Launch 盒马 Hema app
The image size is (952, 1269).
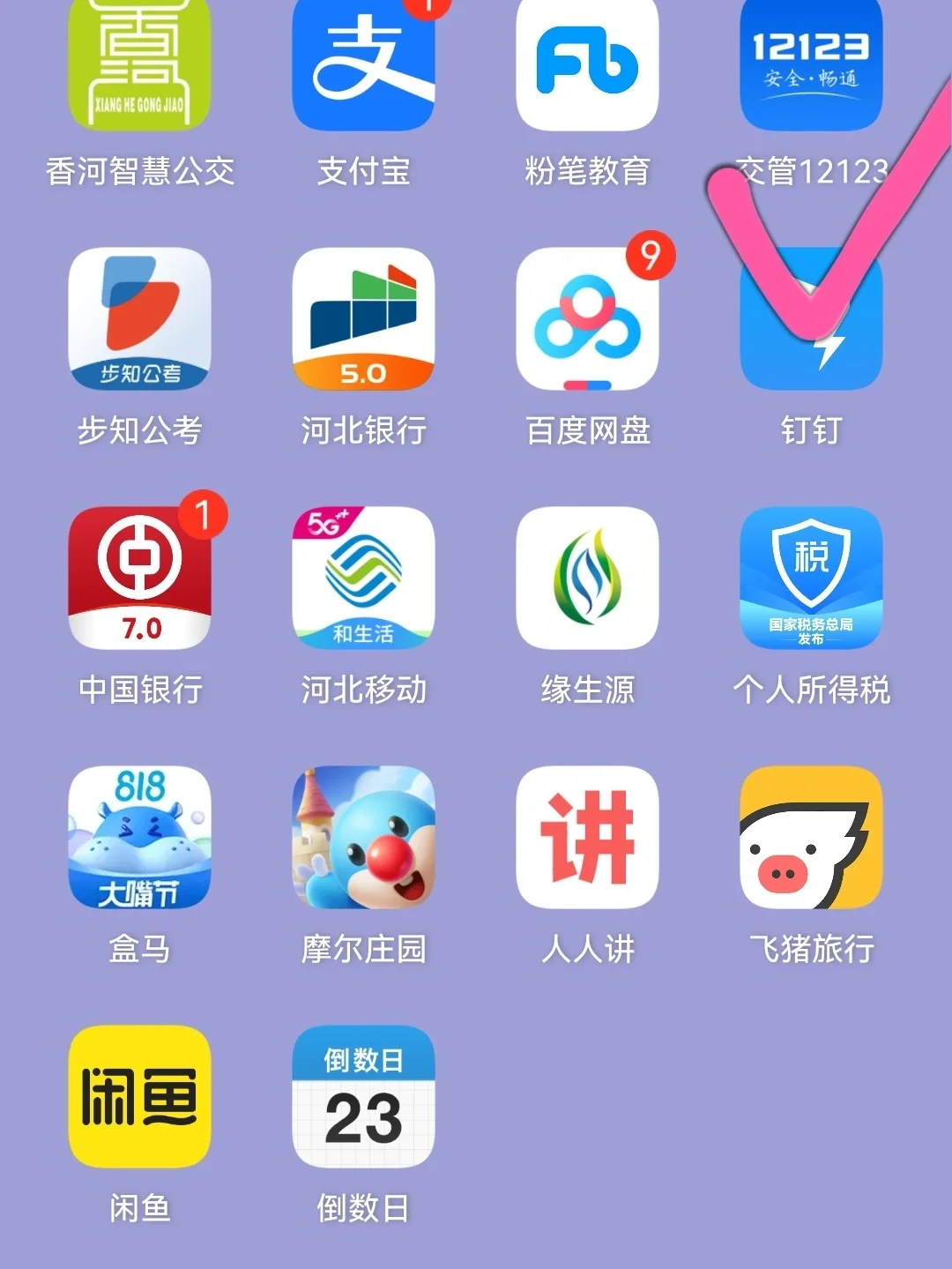click(x=139, y=838)
